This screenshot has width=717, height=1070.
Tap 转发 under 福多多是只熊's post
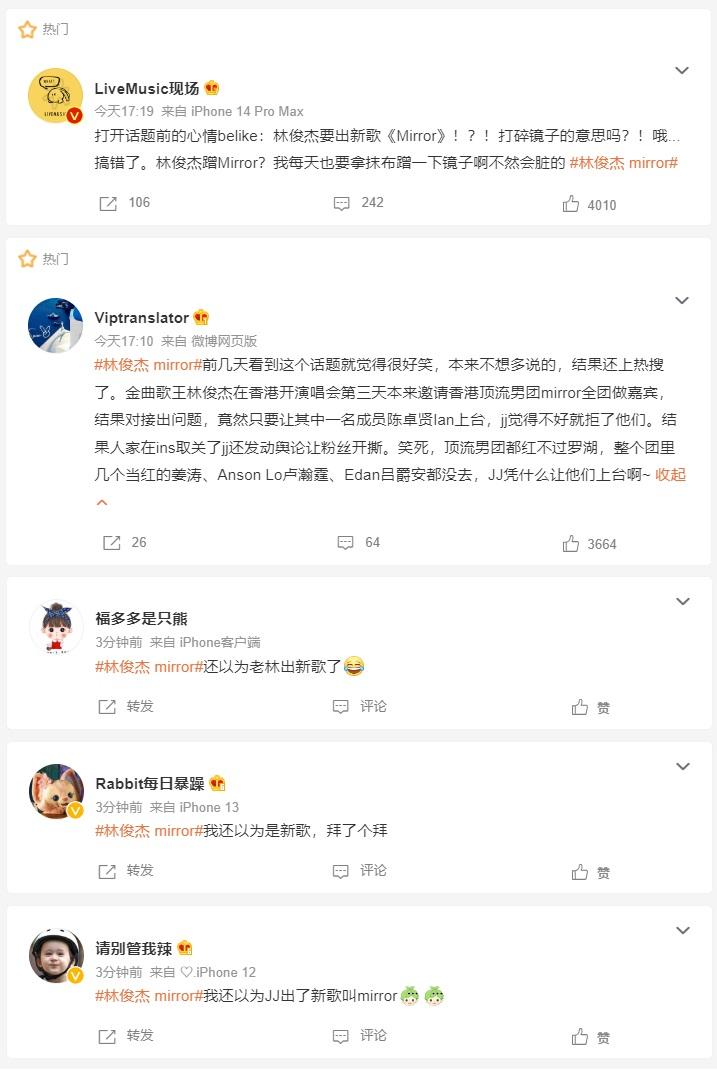(x=126, y=706)
